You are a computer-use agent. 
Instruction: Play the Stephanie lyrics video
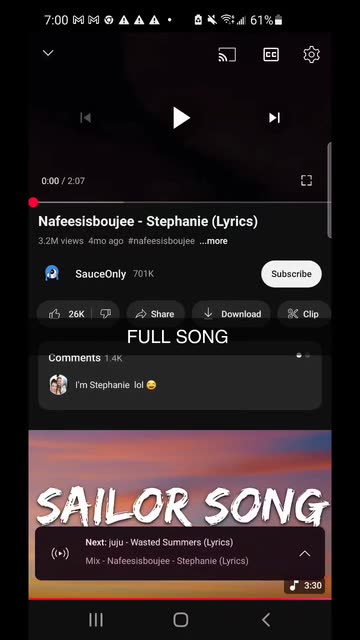coord(180,118)
